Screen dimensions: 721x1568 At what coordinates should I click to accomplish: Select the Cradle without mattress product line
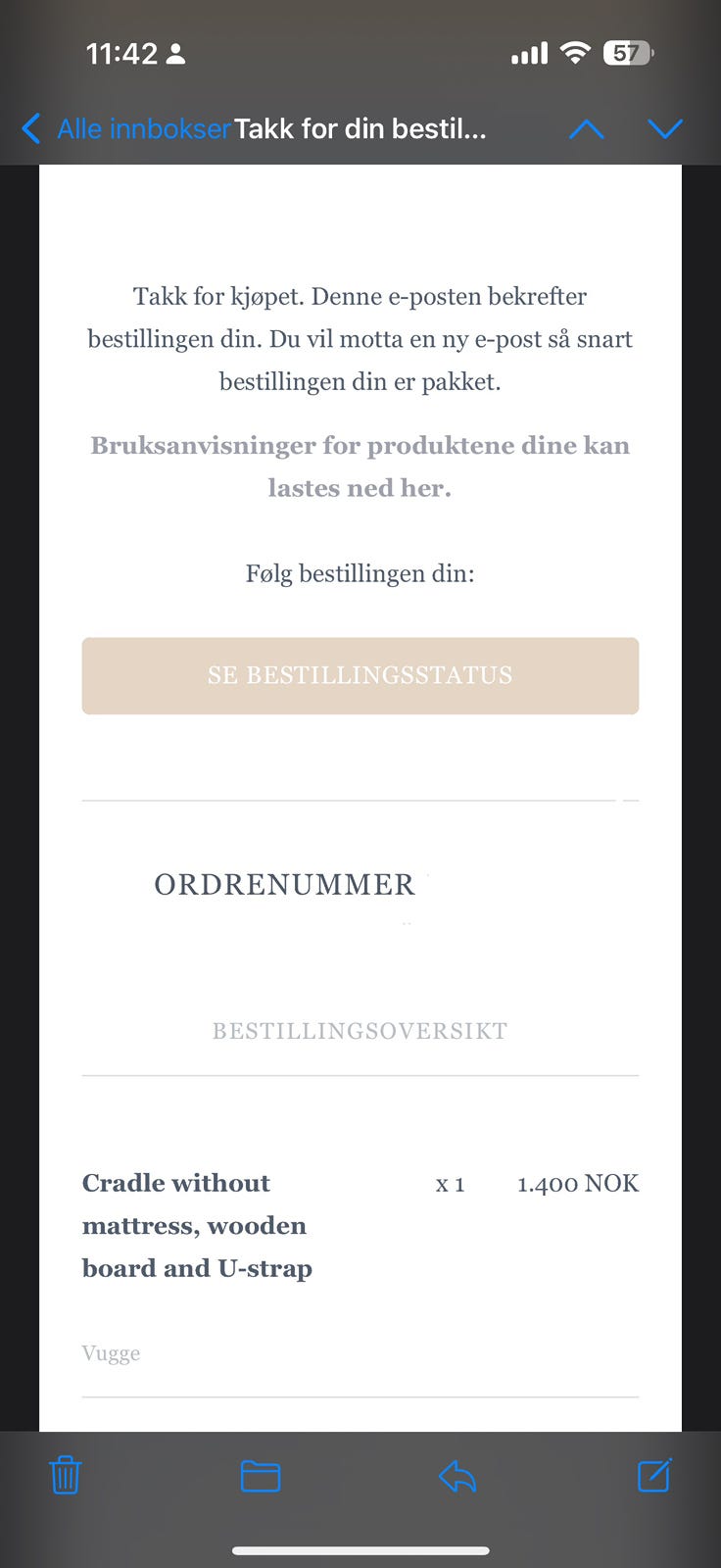coord(196,1225)
